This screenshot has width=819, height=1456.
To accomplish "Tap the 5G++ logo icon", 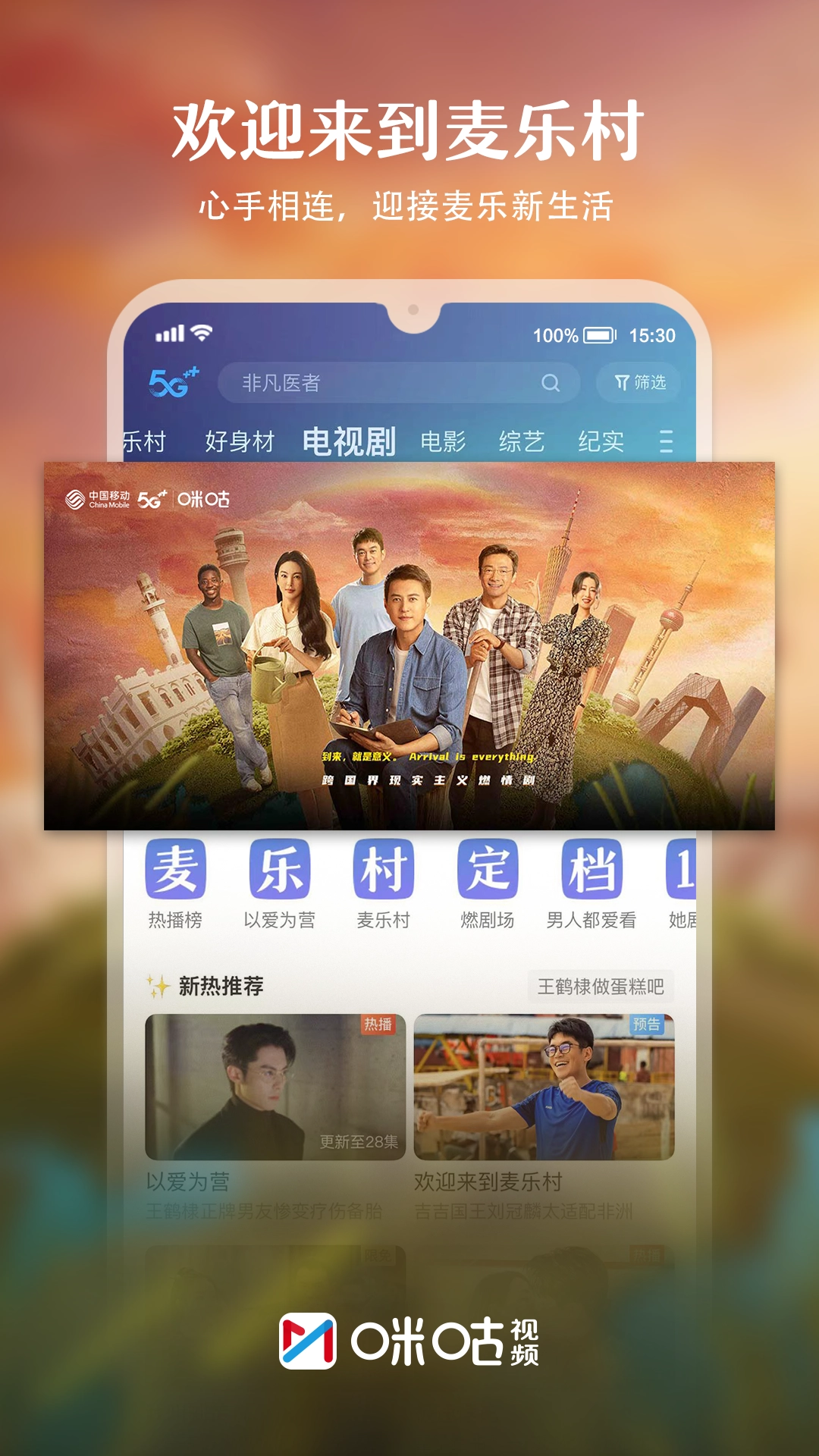I will coord(172,382).
